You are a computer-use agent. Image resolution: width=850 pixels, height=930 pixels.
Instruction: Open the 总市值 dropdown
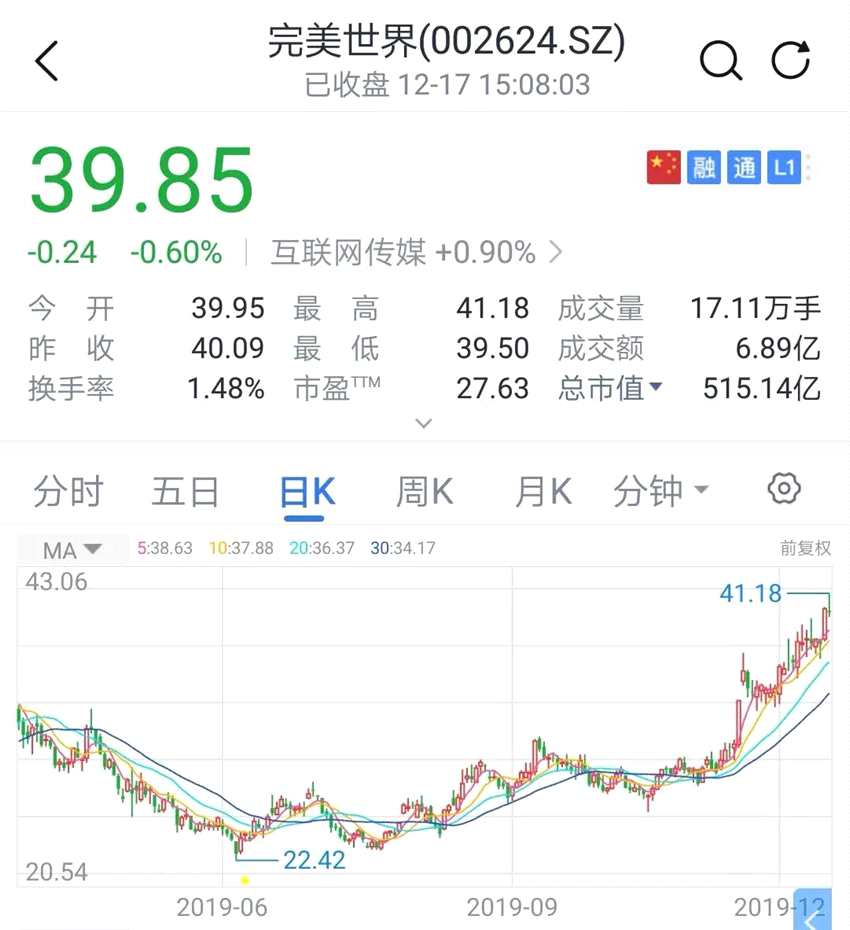[611, 388]
